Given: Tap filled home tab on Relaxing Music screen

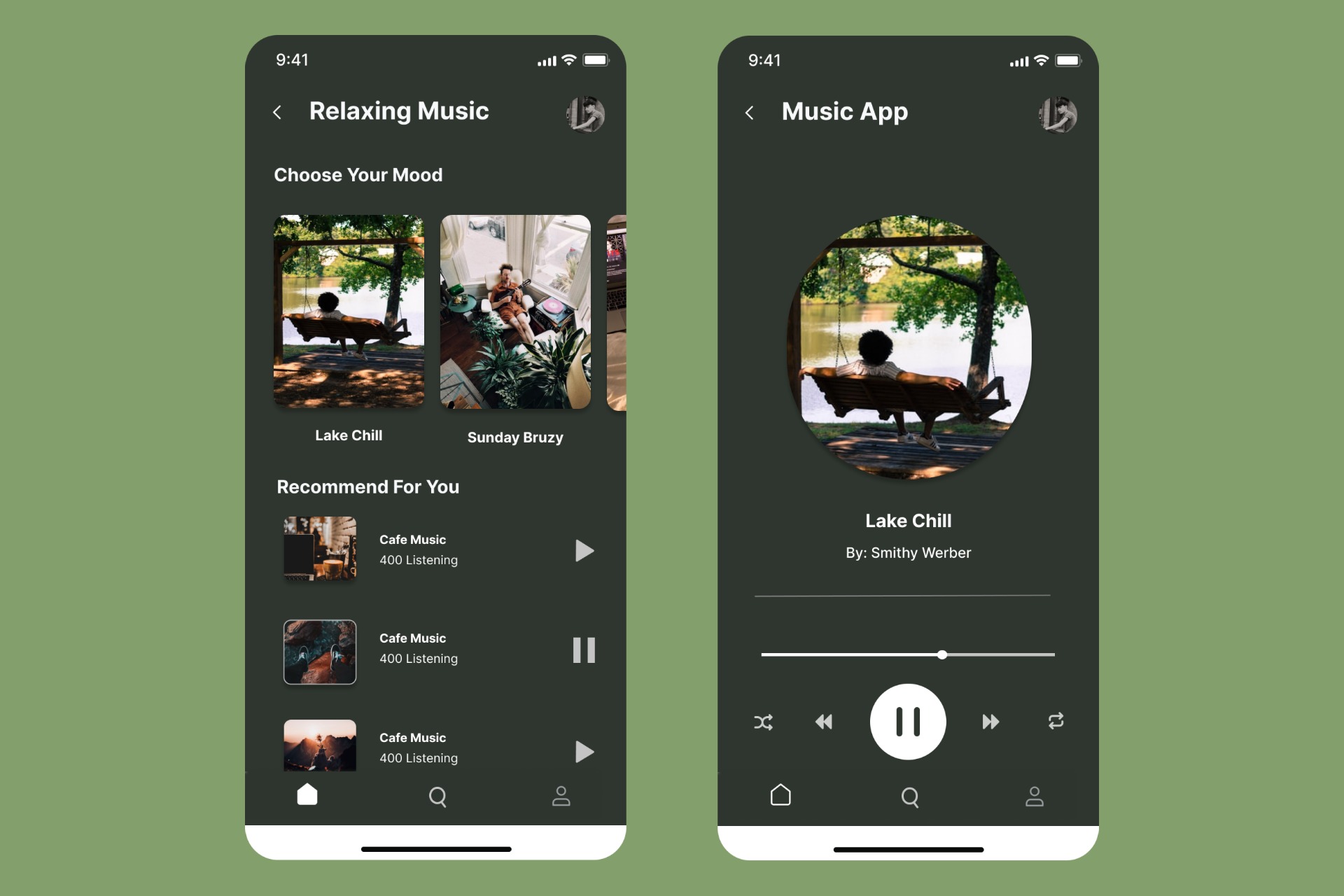Looking at the screenshot, I should coord(307,794).
